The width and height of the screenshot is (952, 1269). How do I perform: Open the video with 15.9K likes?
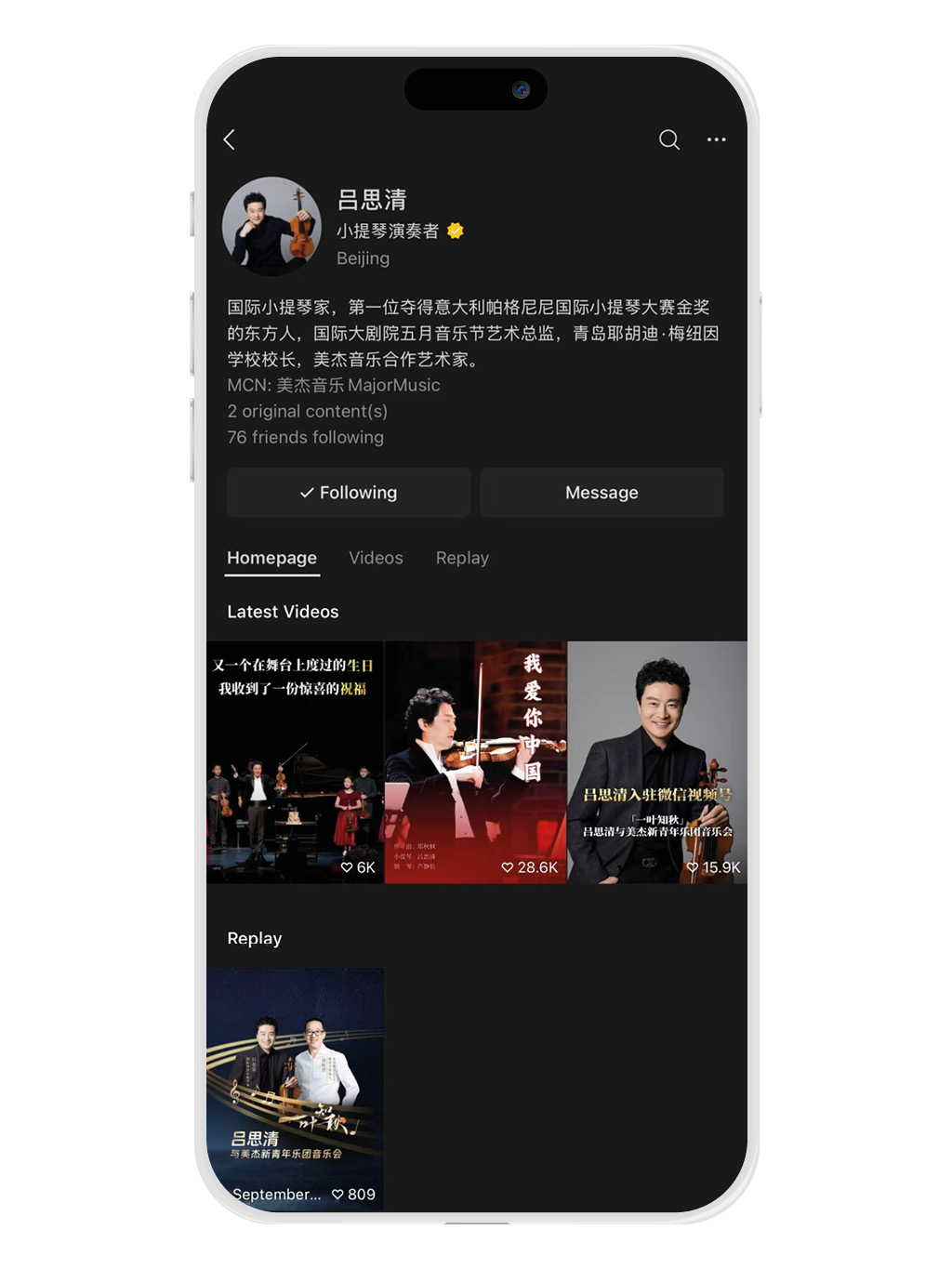(x=657, y=762)
